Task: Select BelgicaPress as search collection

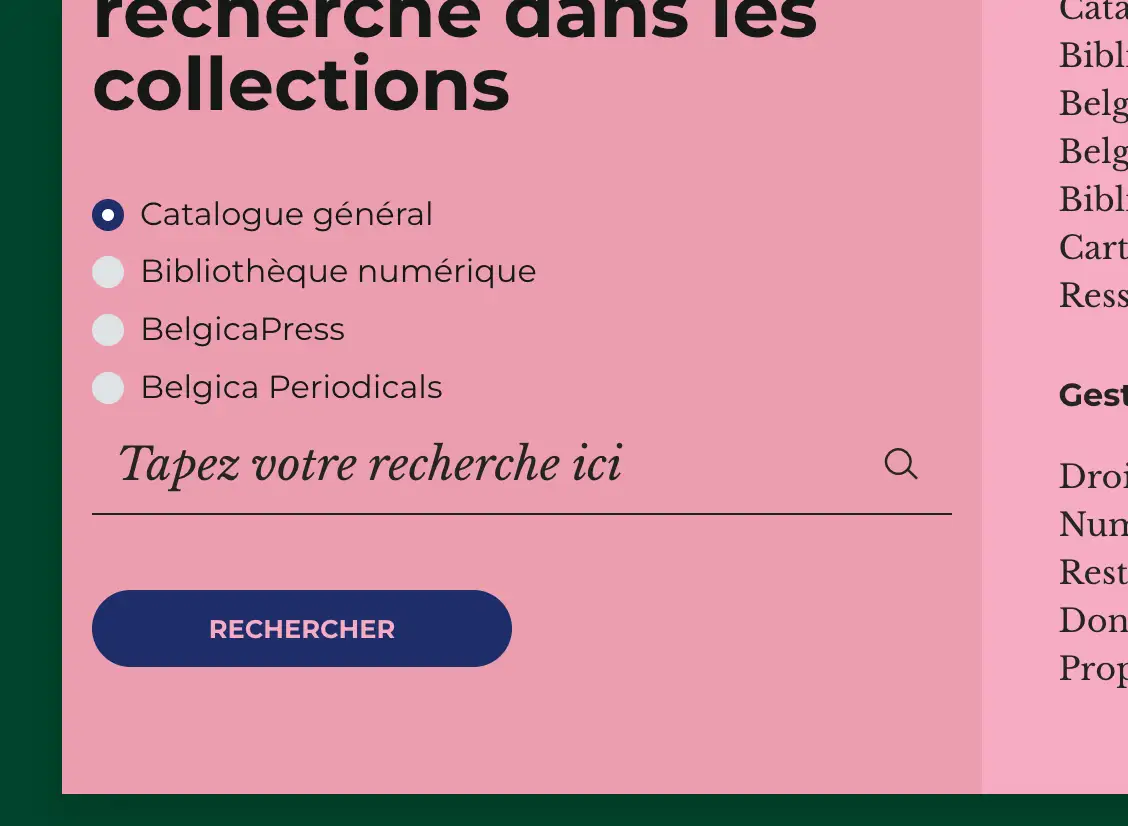Action: click(x=108, y=330)
